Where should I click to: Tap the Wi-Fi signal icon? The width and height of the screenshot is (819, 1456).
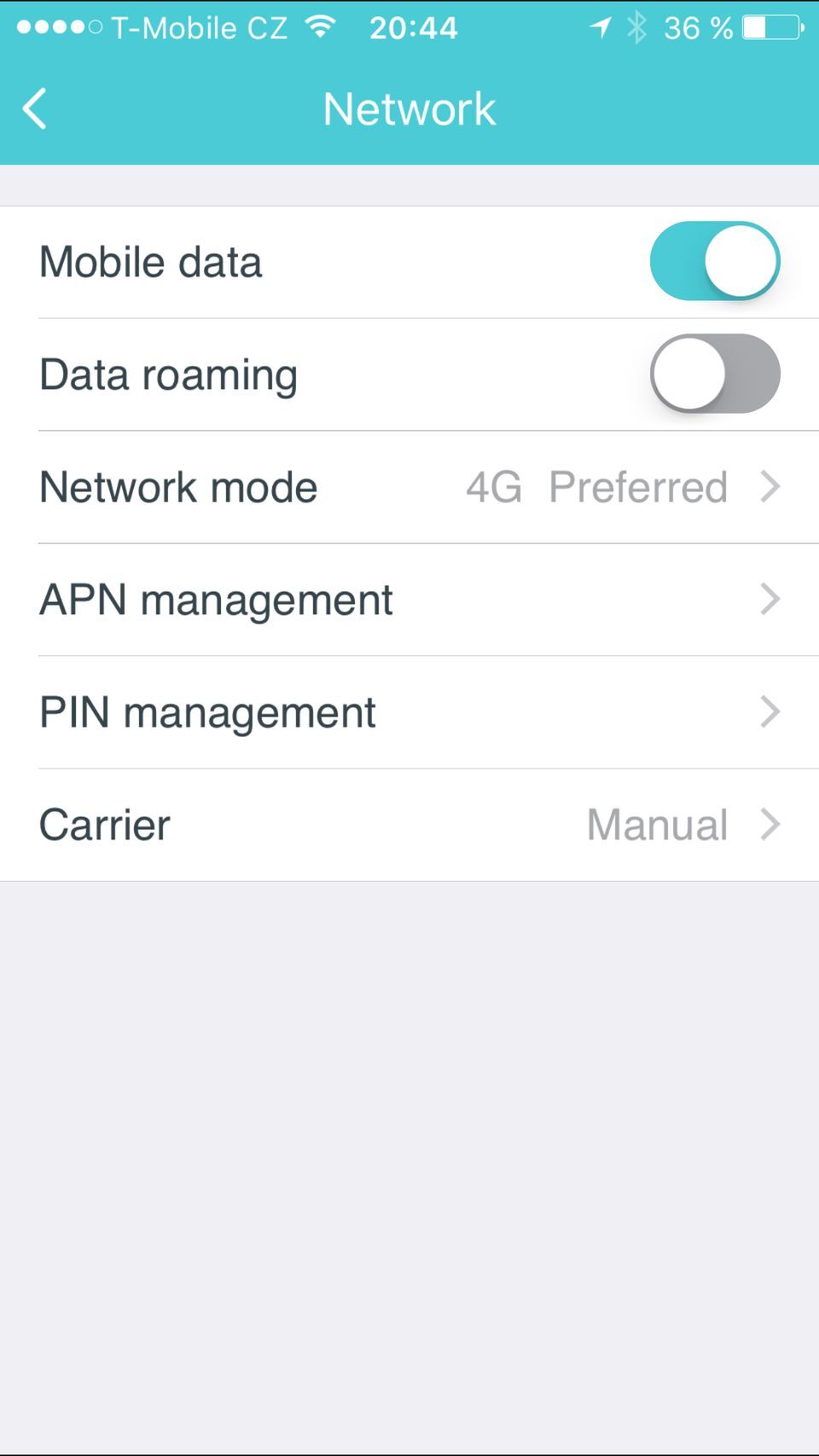click(320, 26)
